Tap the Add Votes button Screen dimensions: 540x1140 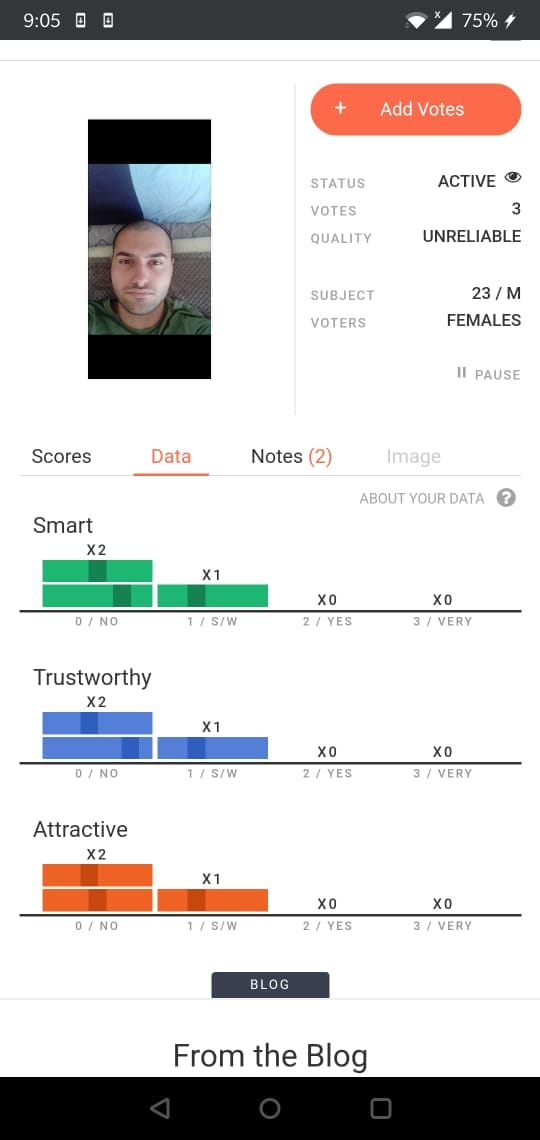pyautogui.click(x=416, y=109)
